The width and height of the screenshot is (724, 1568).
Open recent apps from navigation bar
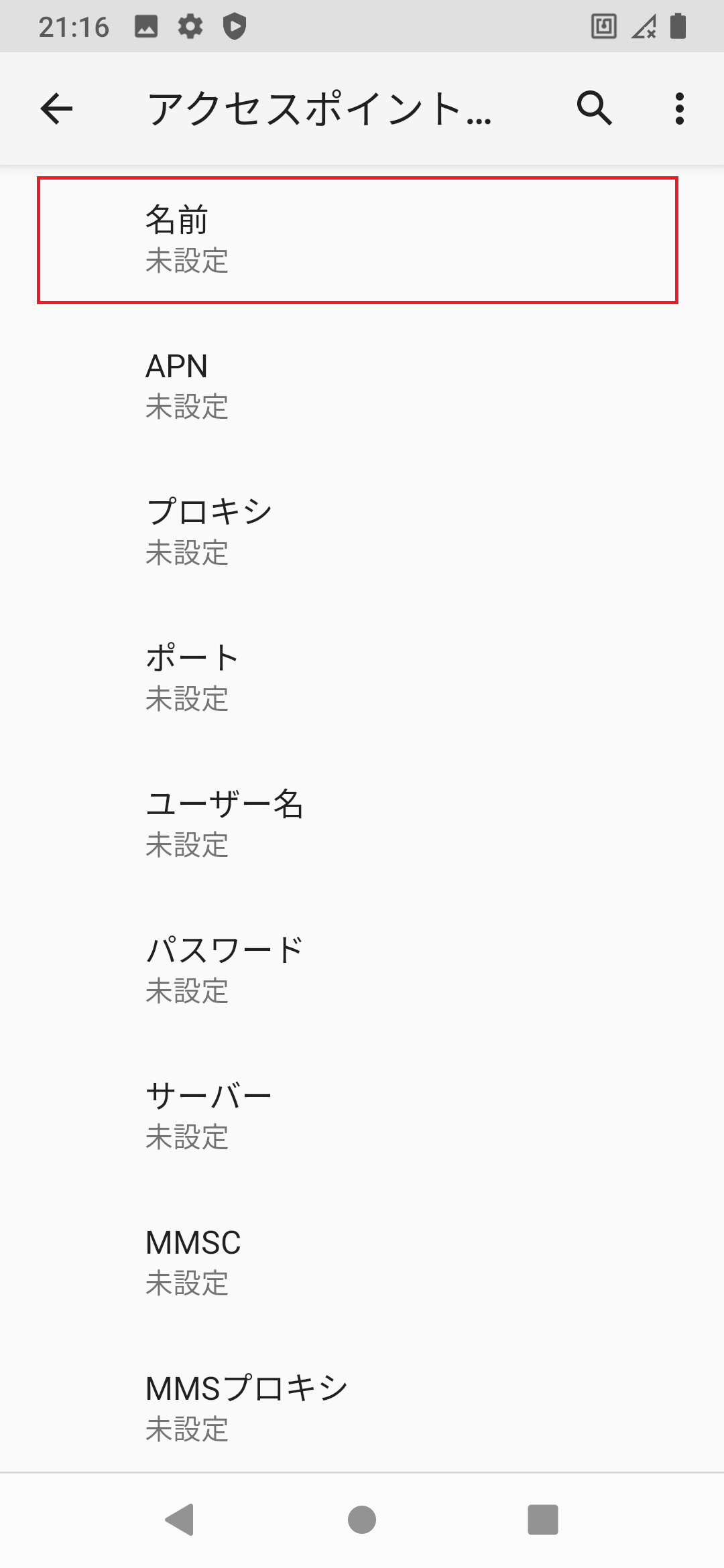point(543,1519)
